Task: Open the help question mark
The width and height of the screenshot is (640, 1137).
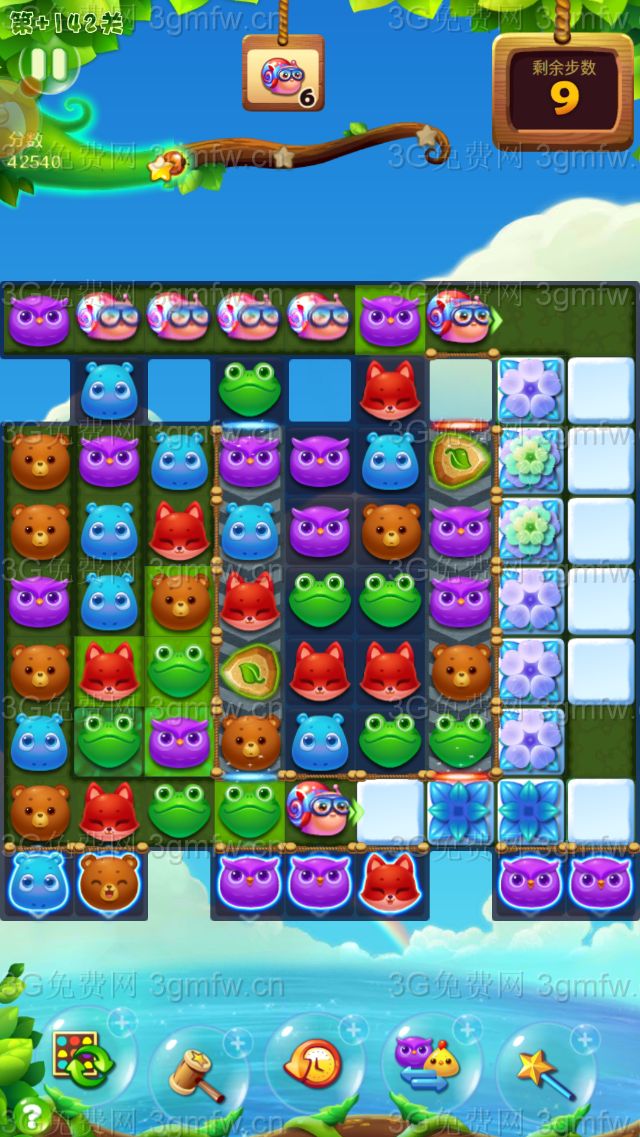Action: [28, 1115]
